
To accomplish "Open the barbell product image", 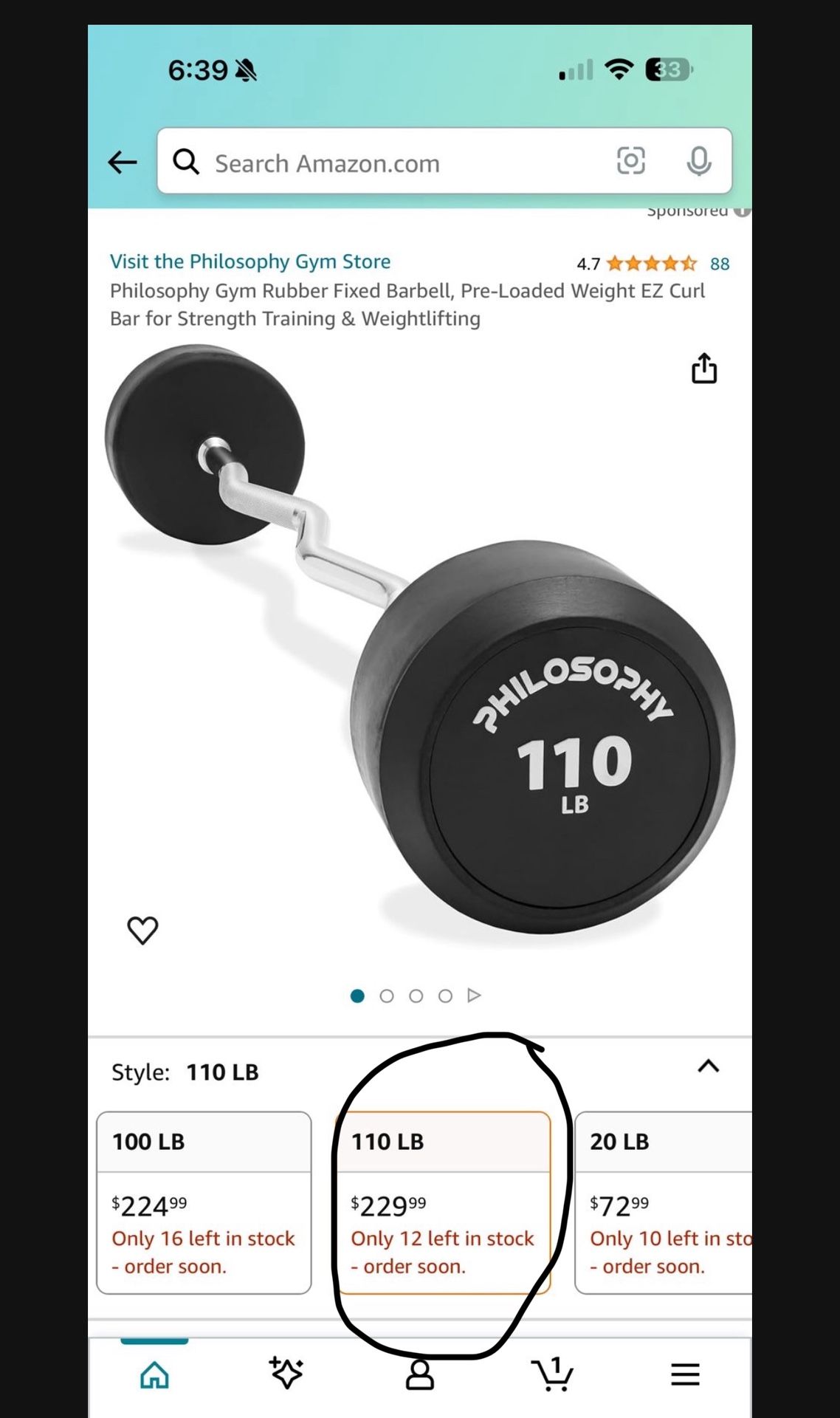I will [x=419, y=640].
